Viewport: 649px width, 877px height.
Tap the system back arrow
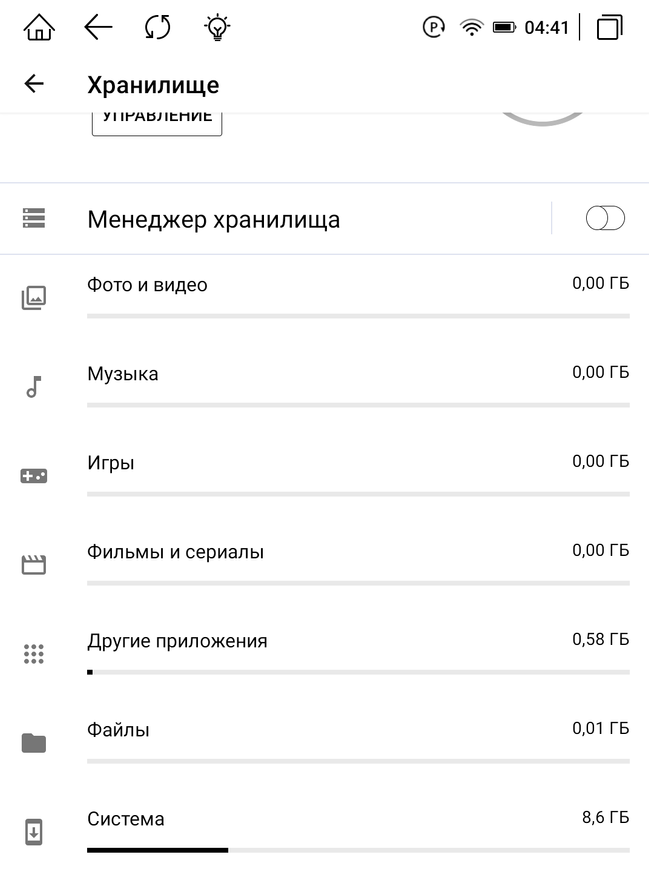pyautogui.click(x=98, y=27)
